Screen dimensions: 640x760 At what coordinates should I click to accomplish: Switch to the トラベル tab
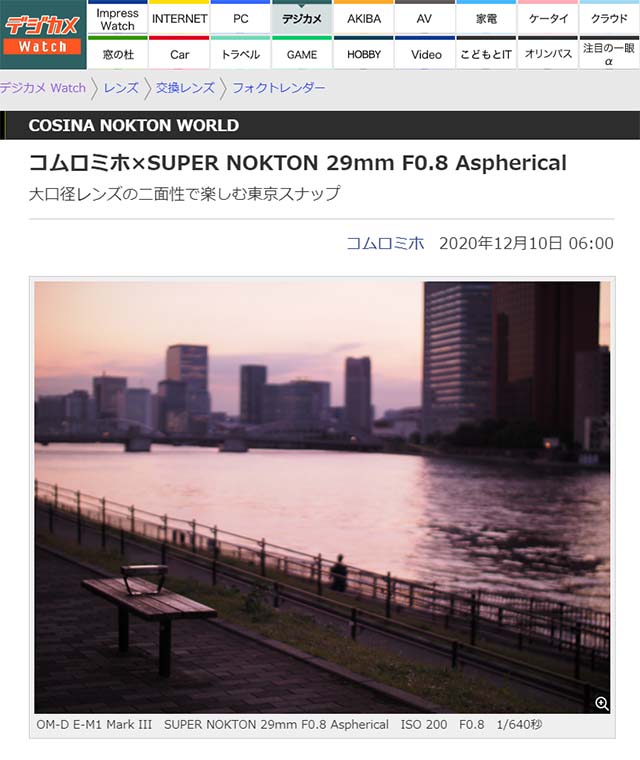click(x=241, y=54)
